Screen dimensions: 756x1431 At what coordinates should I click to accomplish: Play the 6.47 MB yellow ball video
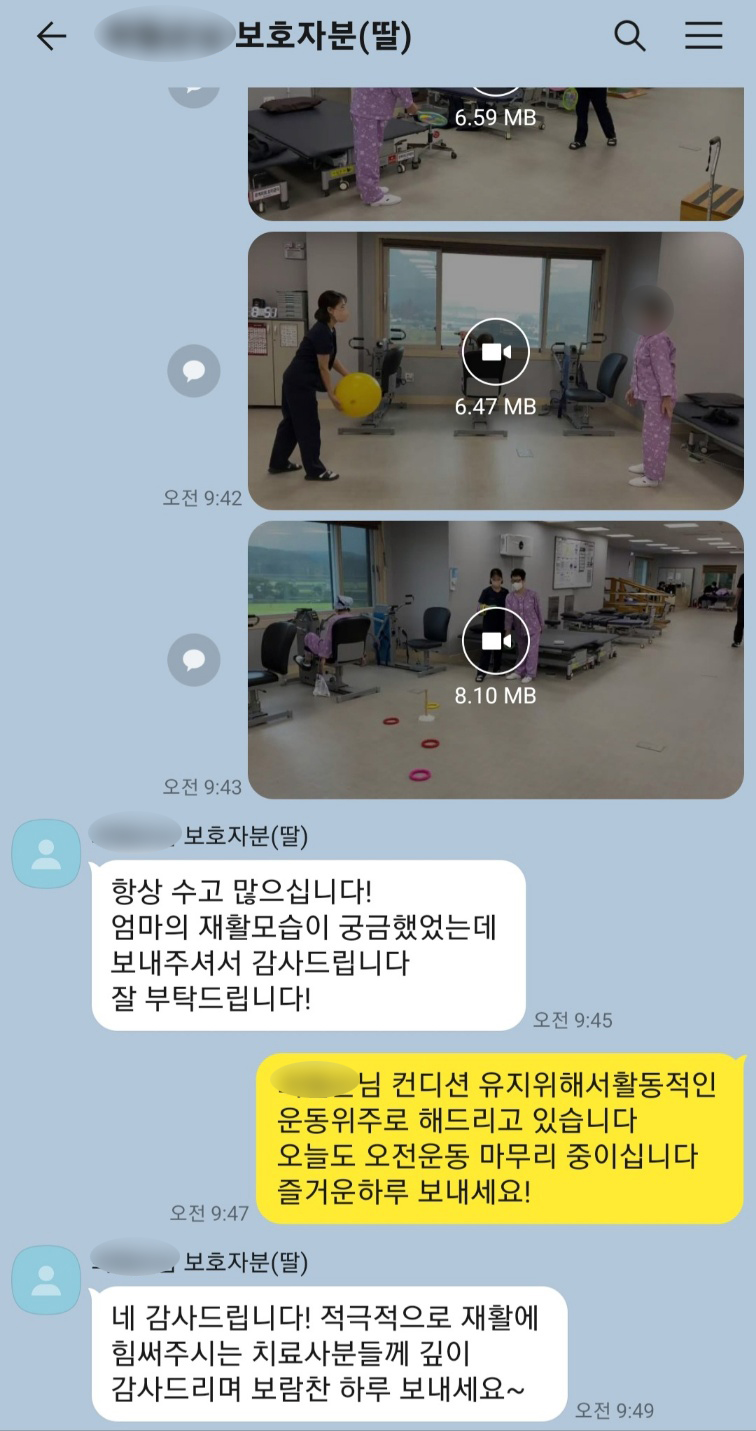coord(495,352)
